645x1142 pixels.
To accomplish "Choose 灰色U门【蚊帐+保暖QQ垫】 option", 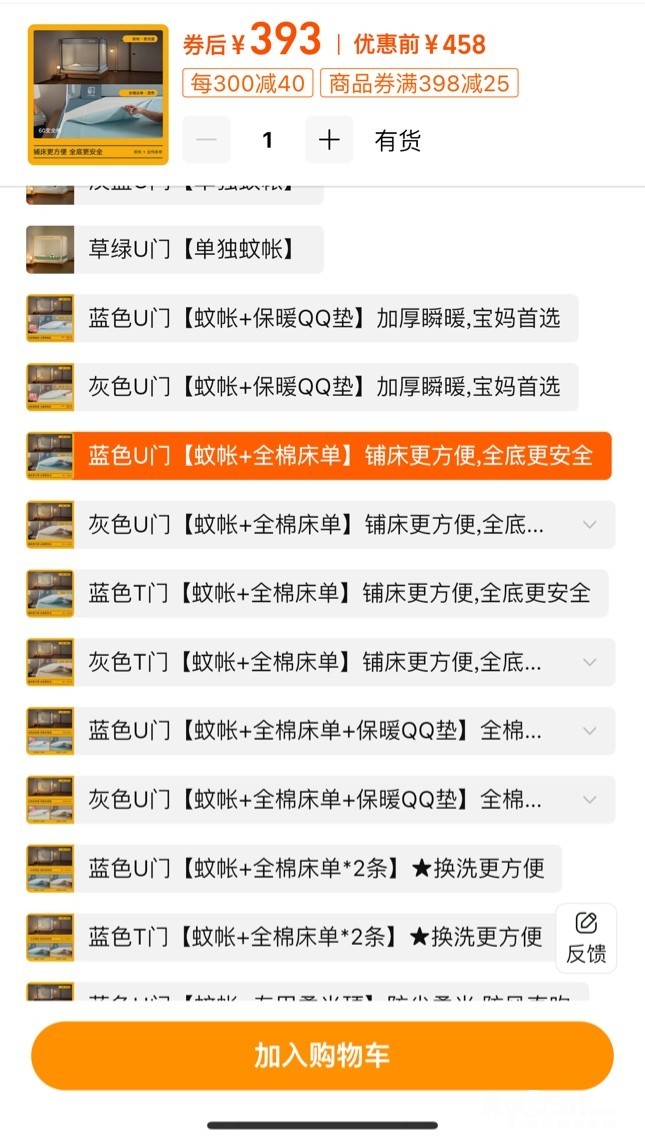I will (x=302, y=387).
